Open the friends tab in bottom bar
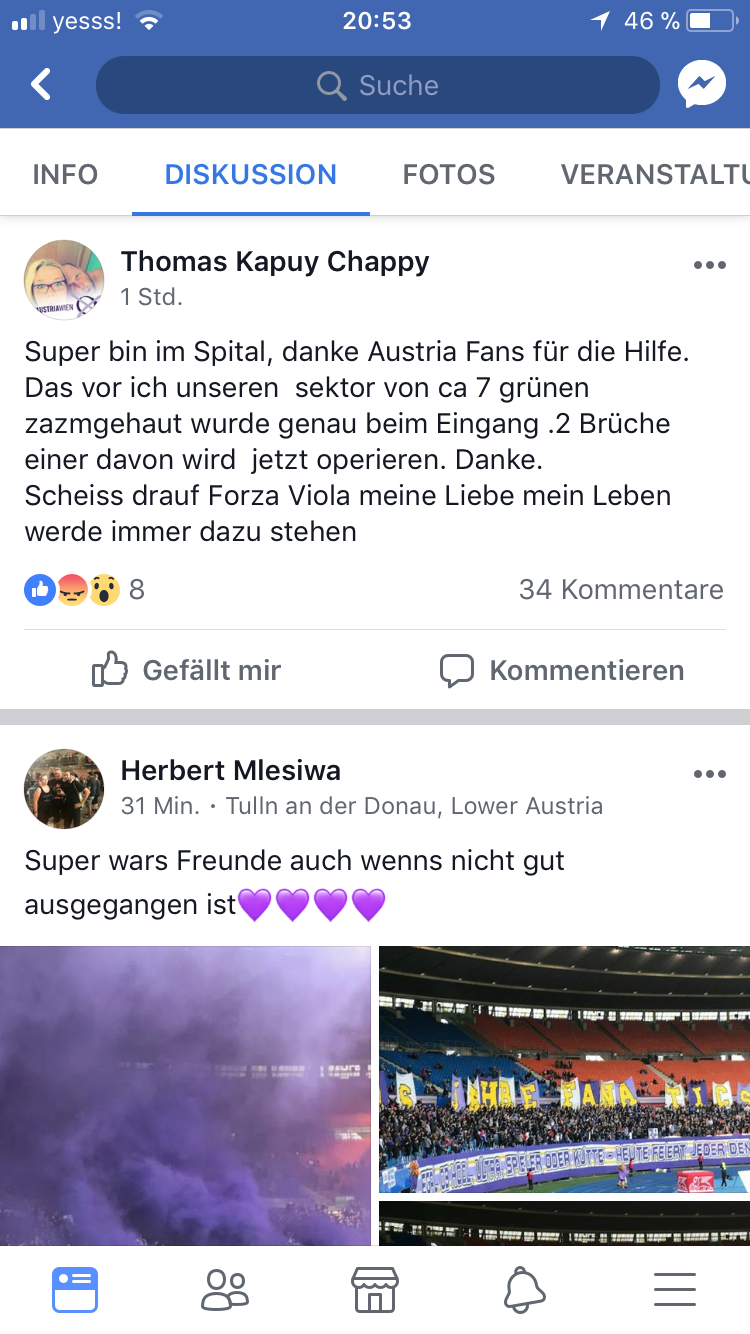This screenshot has width=750, height=1334. point(225,1290)
